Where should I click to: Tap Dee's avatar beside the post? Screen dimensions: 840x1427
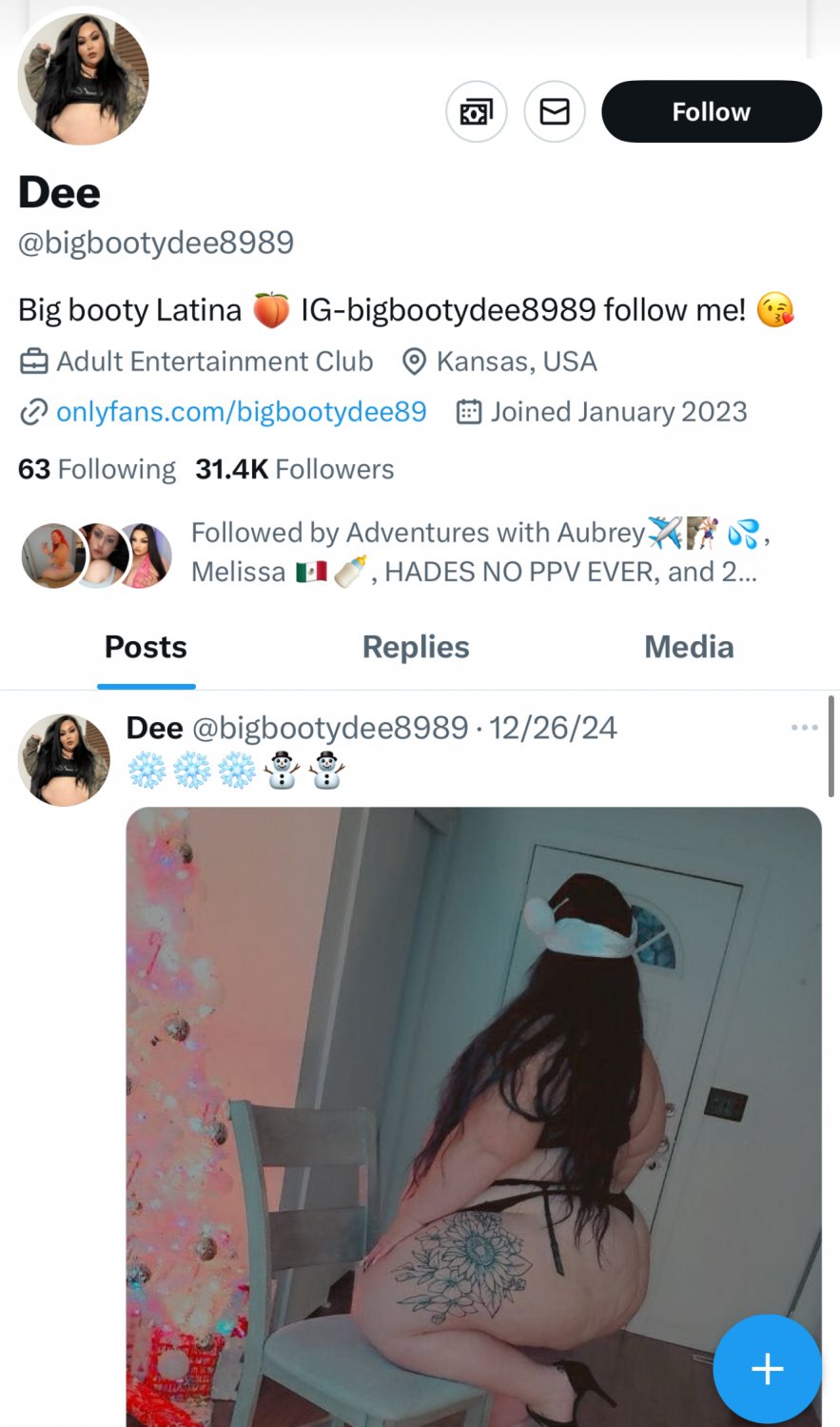[x=64, y=760]
